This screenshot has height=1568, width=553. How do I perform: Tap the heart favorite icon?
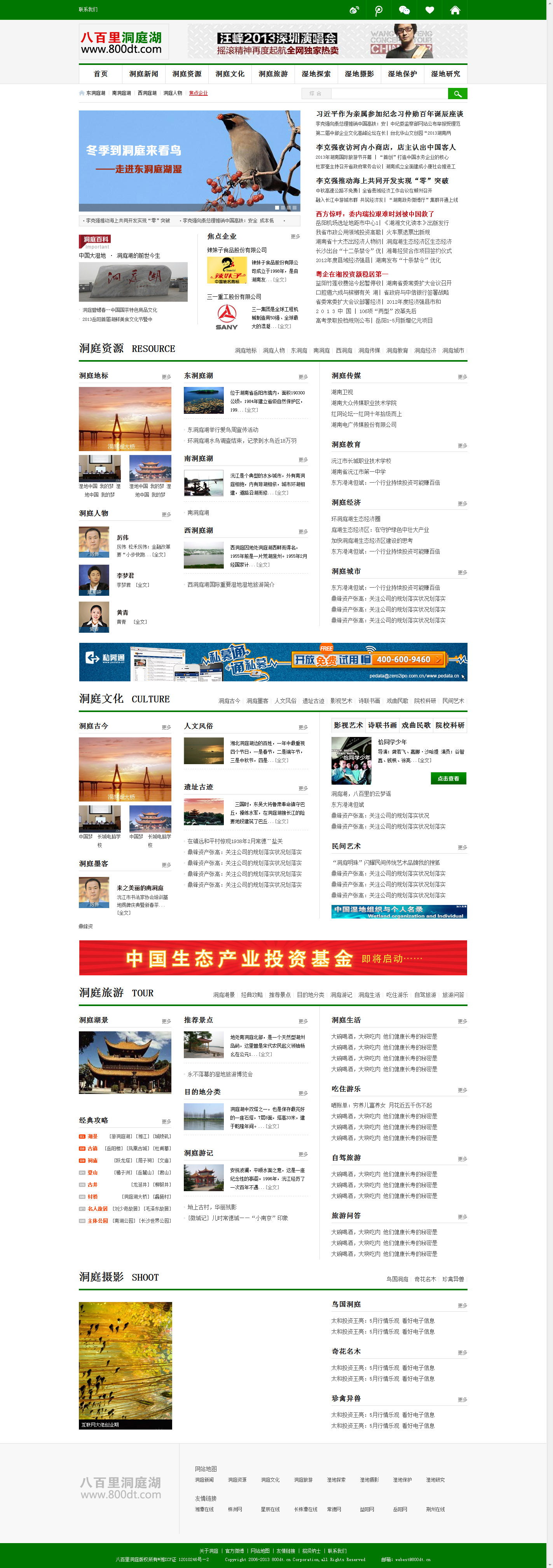tap(429, 10)
